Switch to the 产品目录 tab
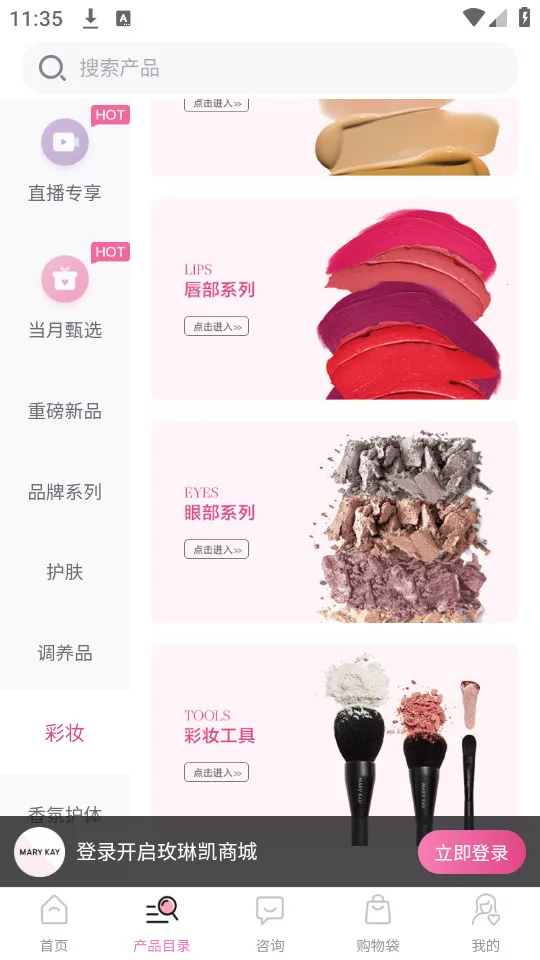The image size is (540, 960). [162, 923]
